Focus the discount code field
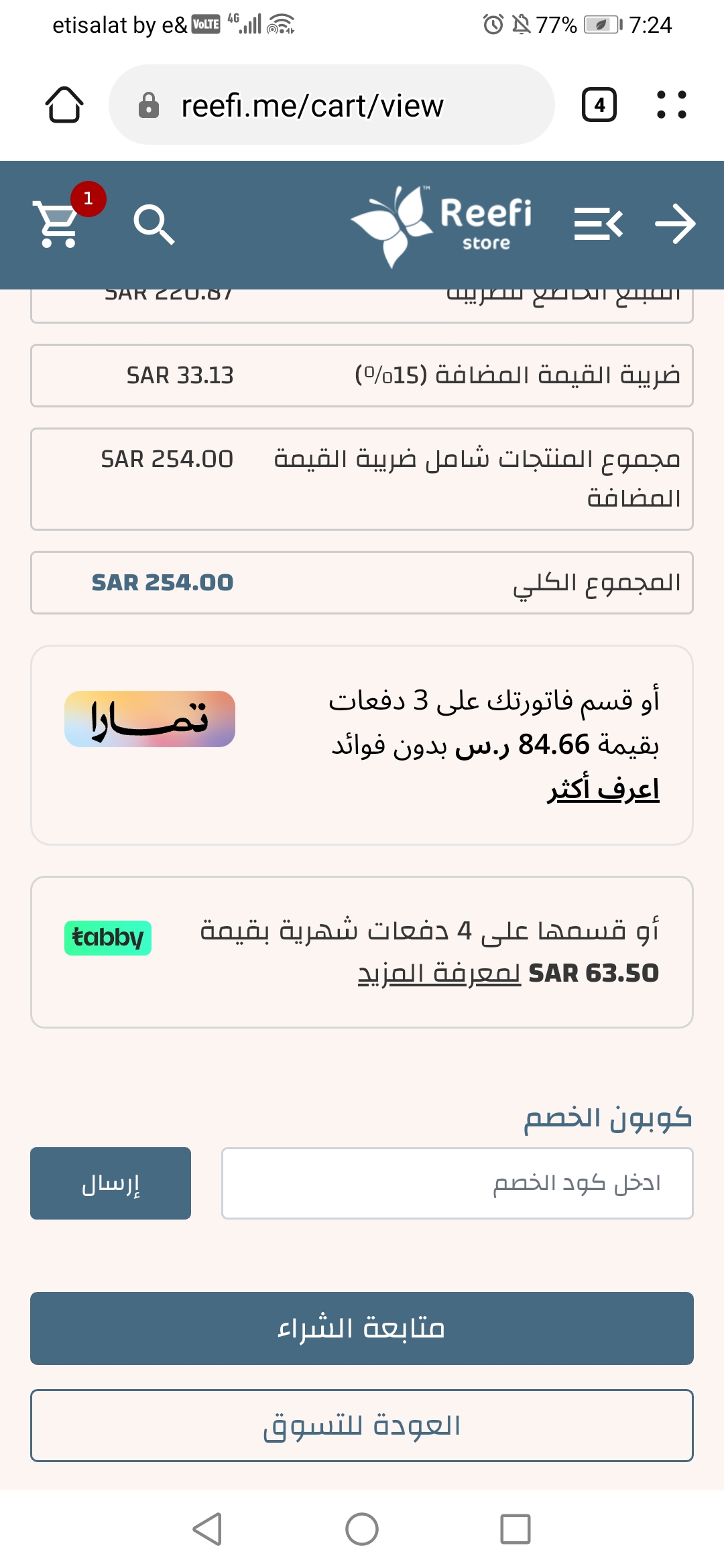Screen dimensions: 724x1568 [x=457, y=1183]
